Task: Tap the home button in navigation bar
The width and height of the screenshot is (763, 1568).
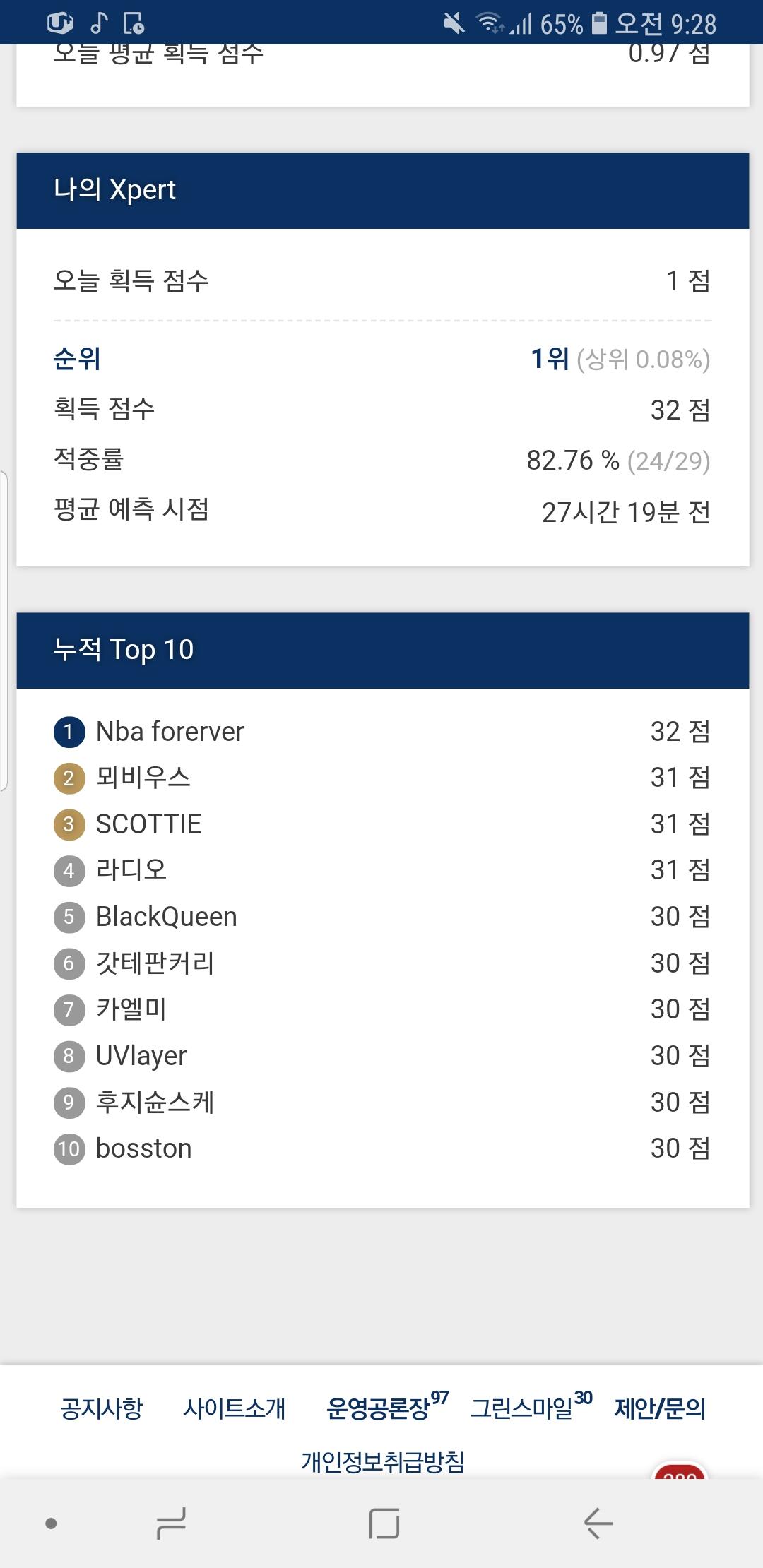Action: [x=384, y=1524]
